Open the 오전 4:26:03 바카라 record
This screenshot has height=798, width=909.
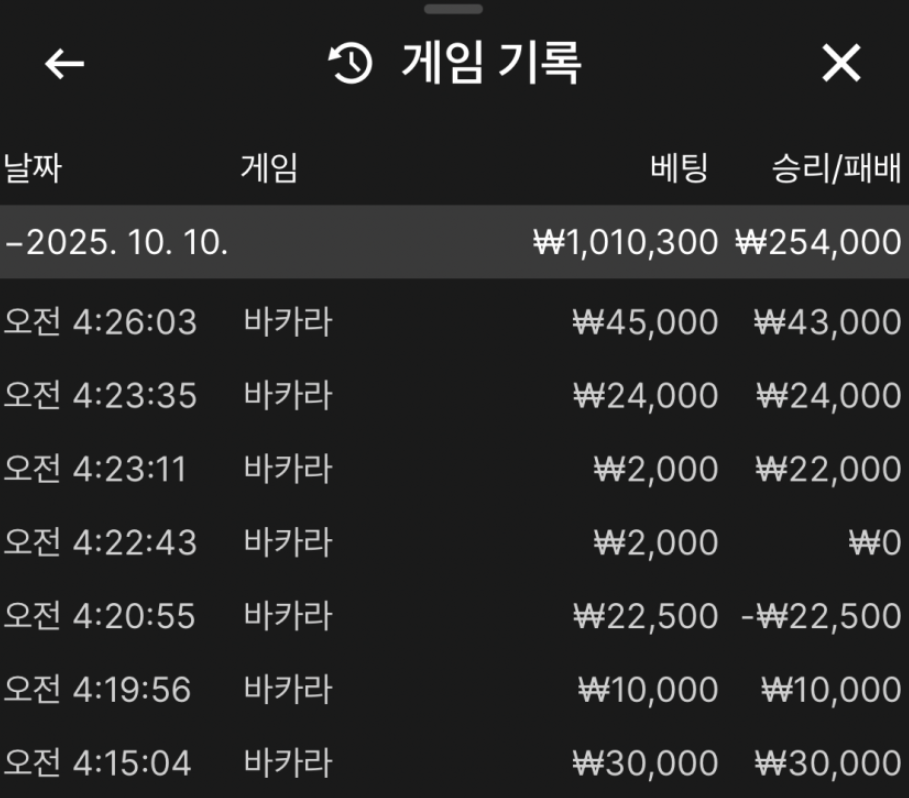tap(454, 322)
